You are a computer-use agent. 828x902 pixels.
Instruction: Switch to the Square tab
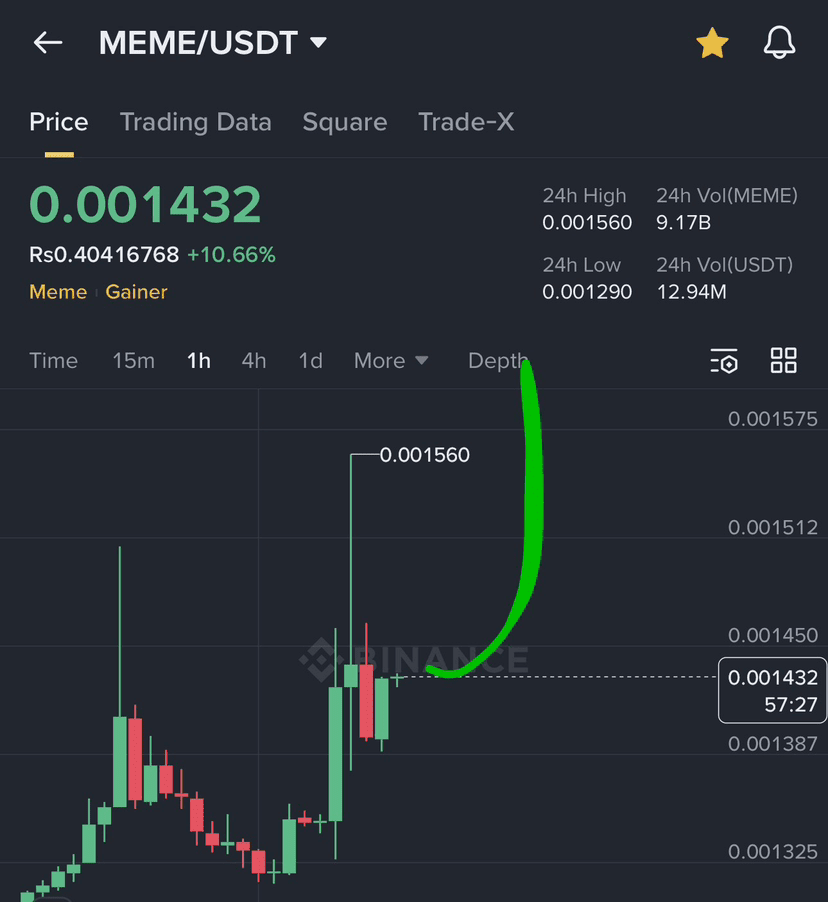(x=344, y=122)
